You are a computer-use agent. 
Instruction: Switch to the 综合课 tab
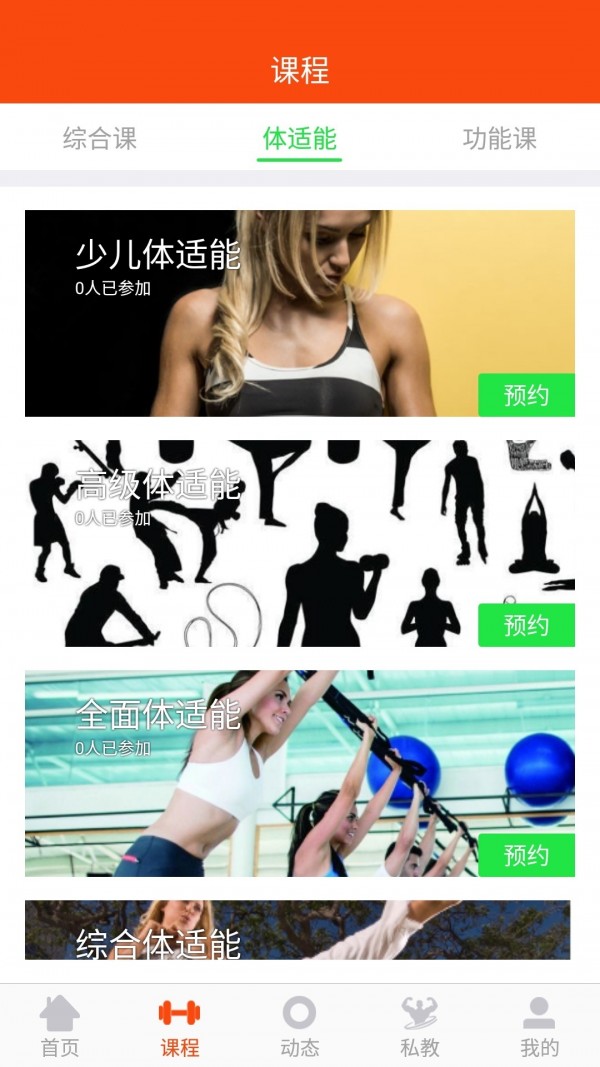pos(100,138)
